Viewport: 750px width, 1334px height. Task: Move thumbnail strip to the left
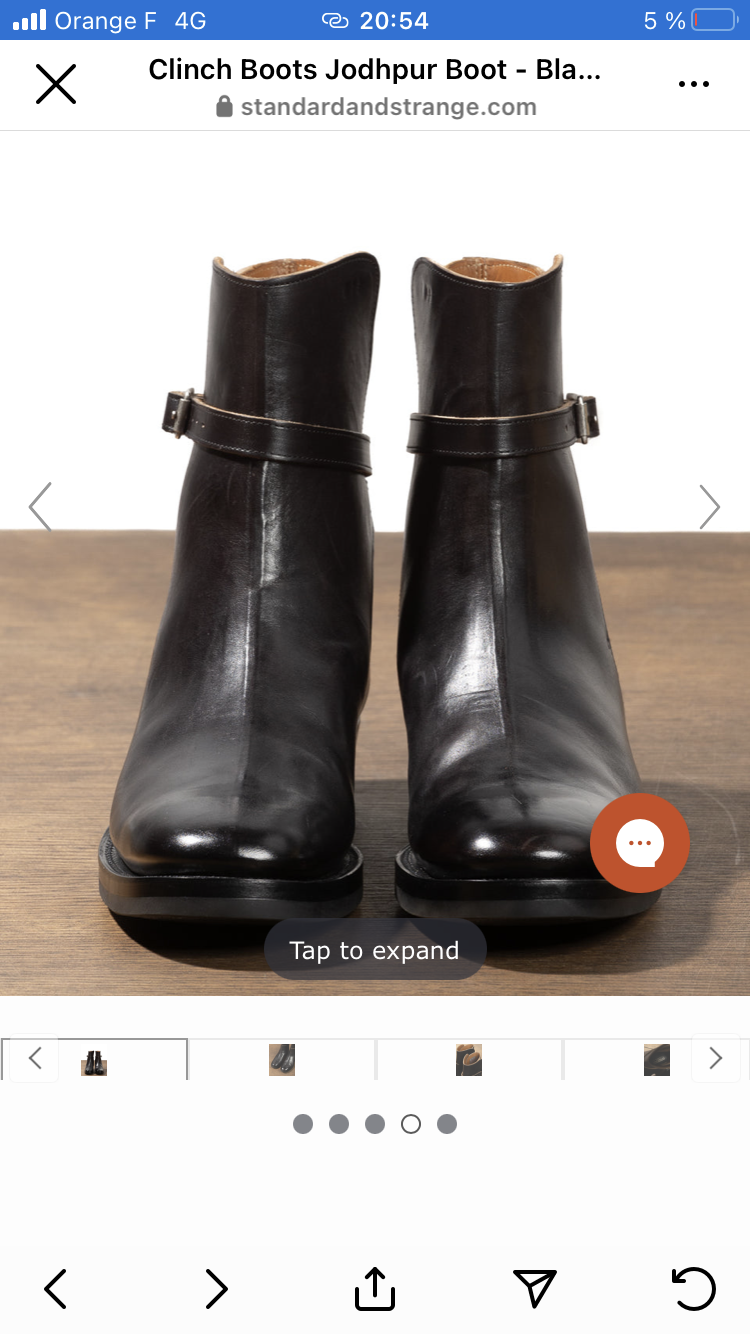point(35,1058)
